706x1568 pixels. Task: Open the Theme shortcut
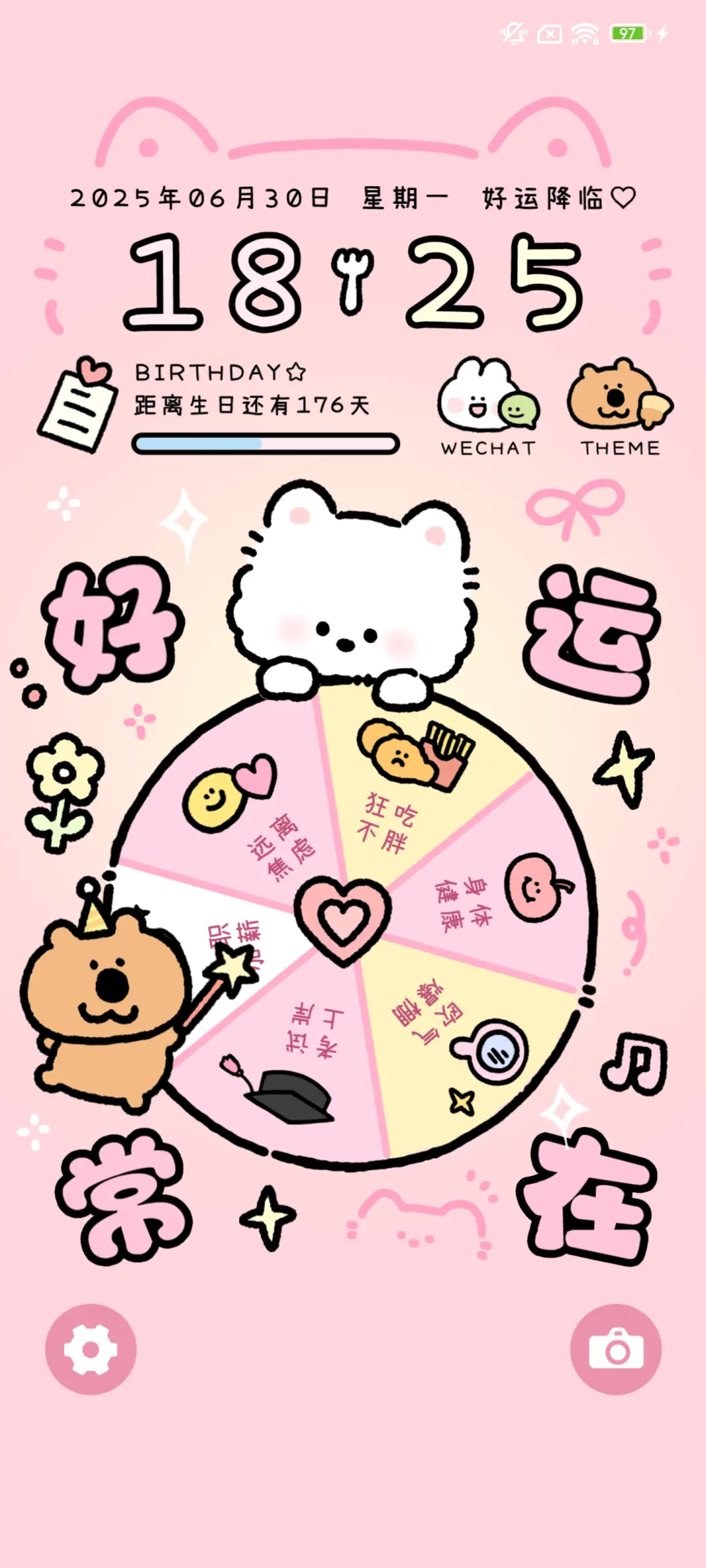click(619, 406)
